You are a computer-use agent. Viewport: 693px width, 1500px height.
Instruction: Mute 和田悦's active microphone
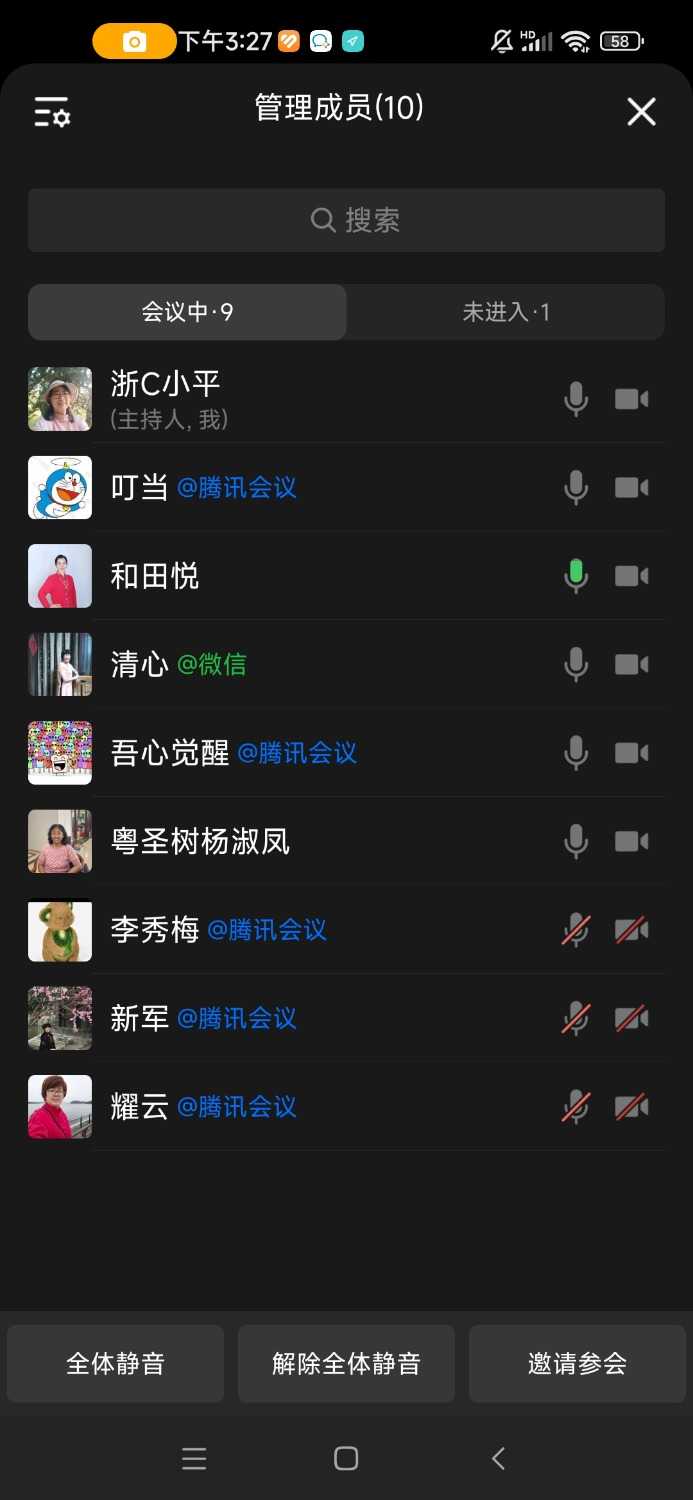[576, 576]
